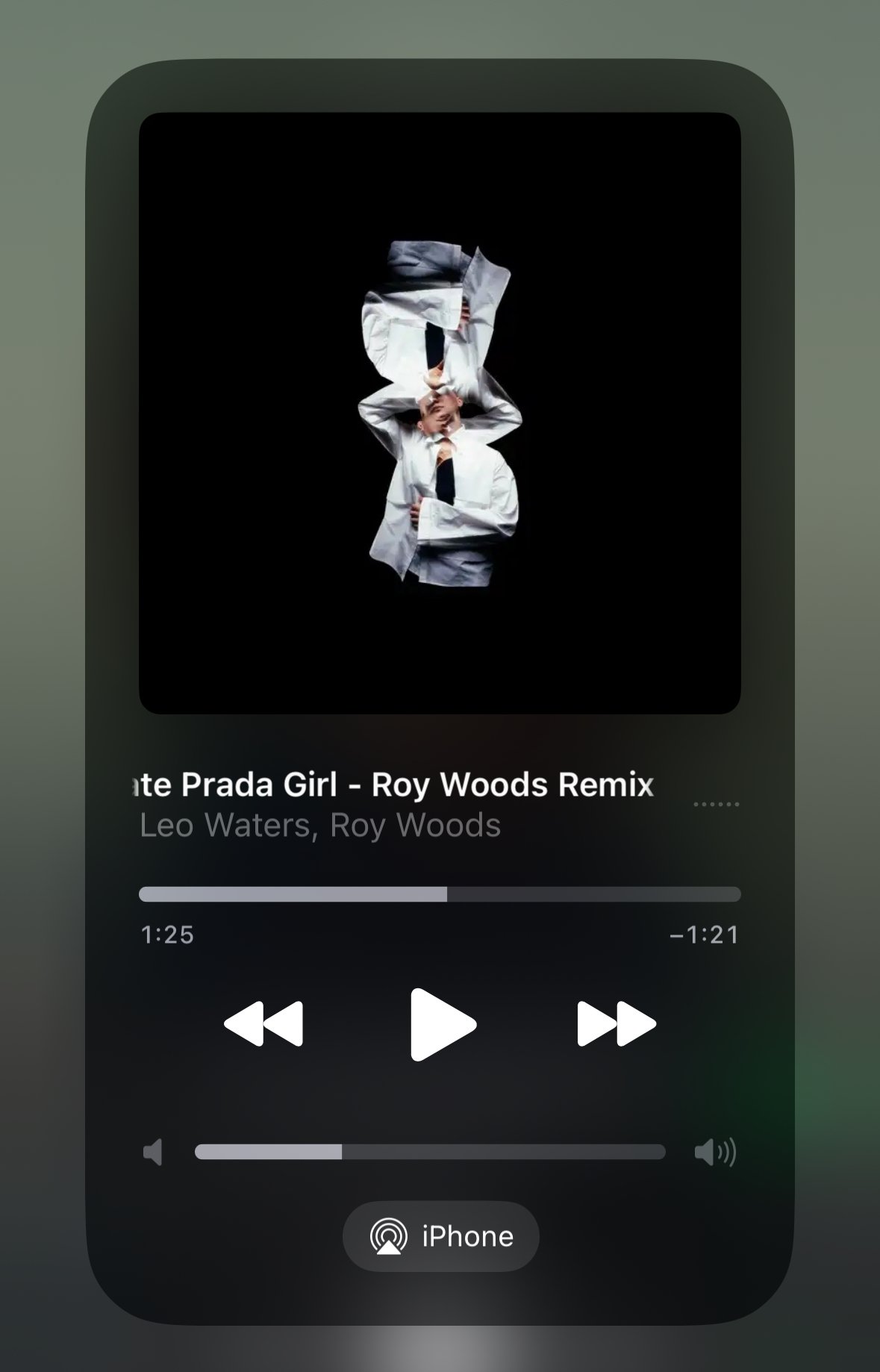Image resolution: width=880 pixels, height=1372 pixels.
Task: Skip forward to the next track
Action: tap(617, 1024)
